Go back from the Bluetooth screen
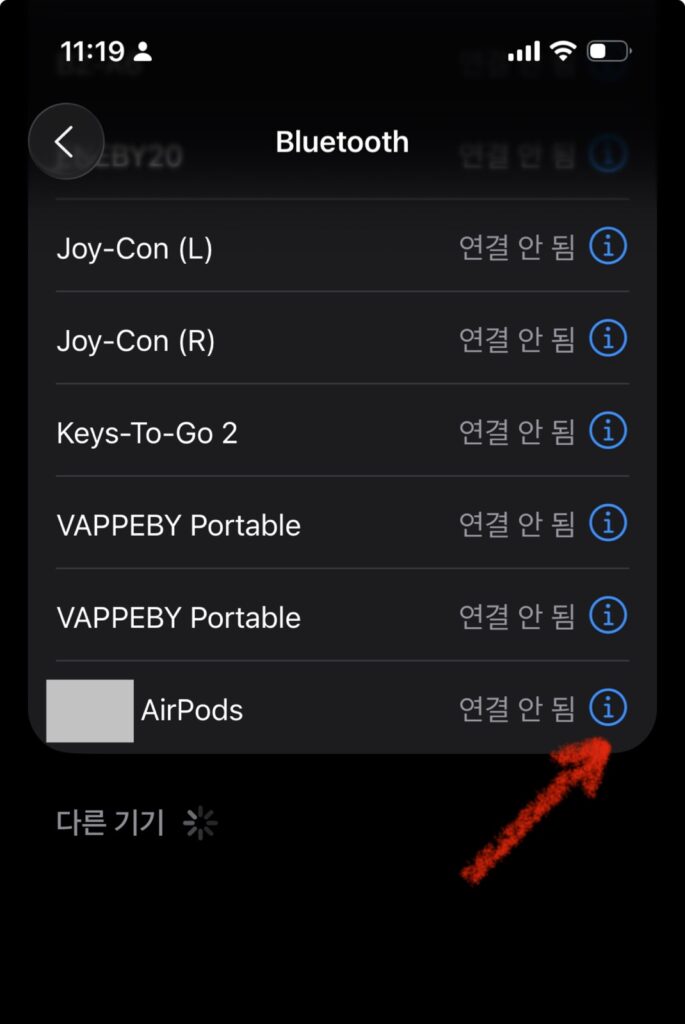Image resolution: width=685 pixels, height=1024 pixels. click(x=66, y=142)
